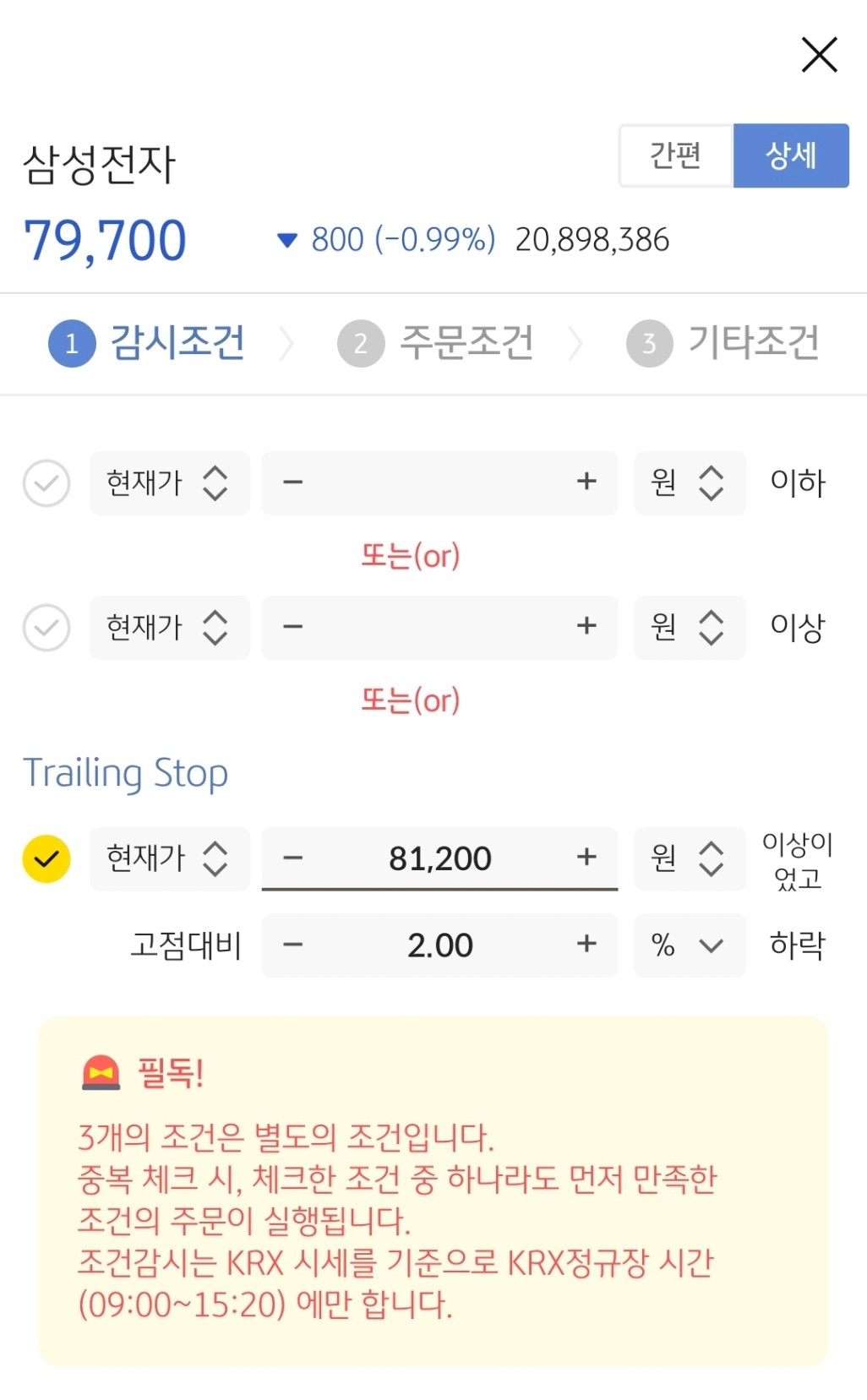Uncheck the Trailing Stop yellow checkbox
This screenshot has height=1400, width=867.
point(46,858)
